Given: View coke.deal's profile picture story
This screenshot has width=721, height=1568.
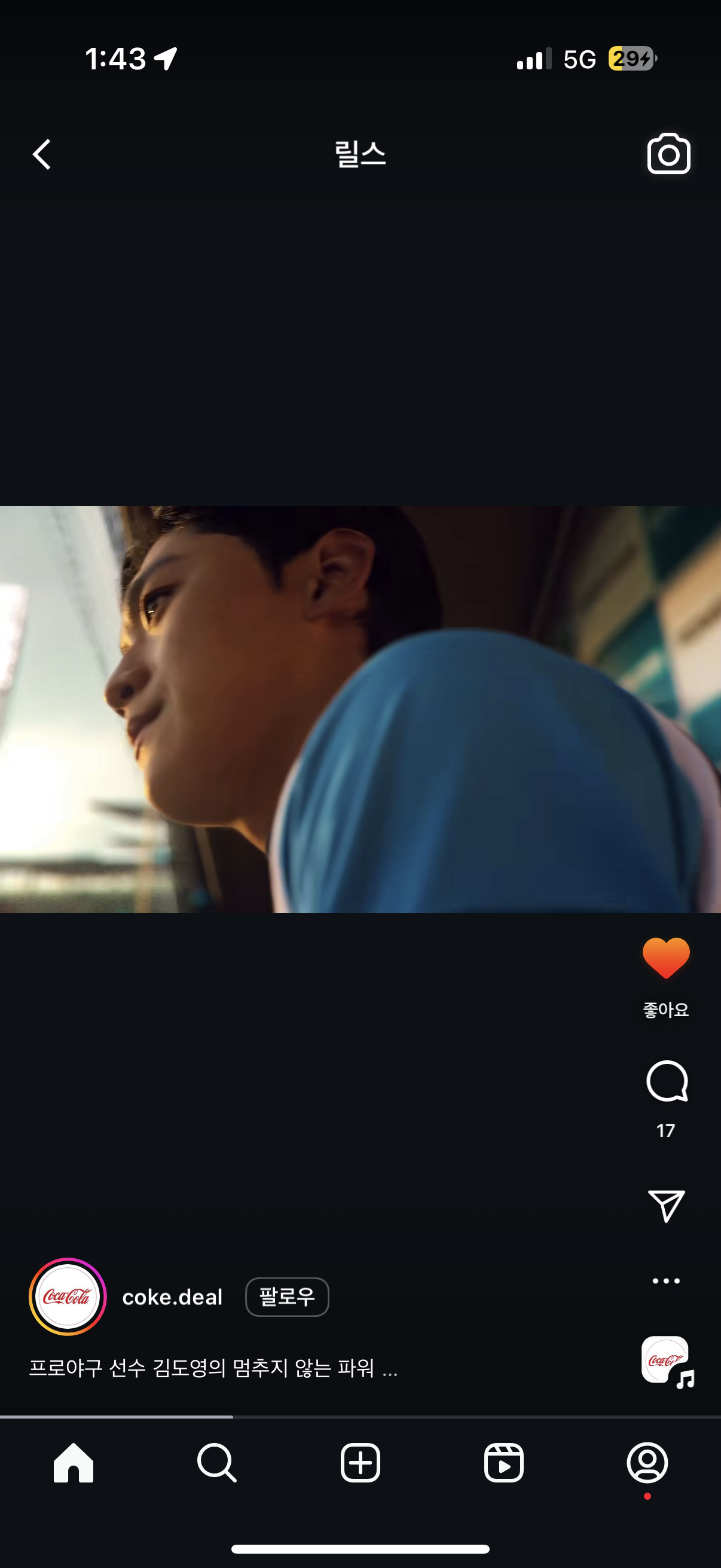Looking at the screenshot, I should click(68, 1297).
